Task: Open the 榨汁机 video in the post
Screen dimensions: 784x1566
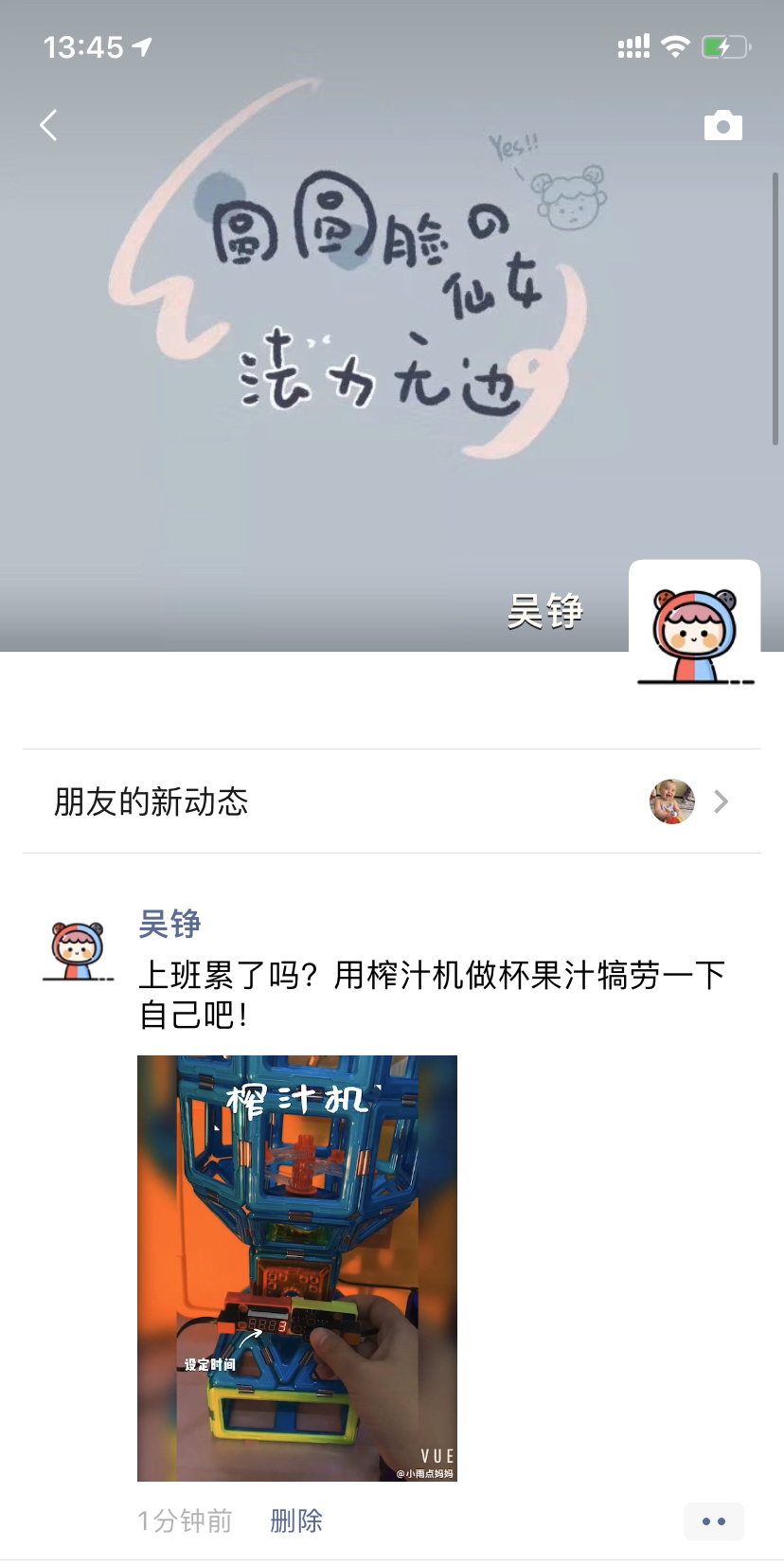Action: coord(297,1268)
